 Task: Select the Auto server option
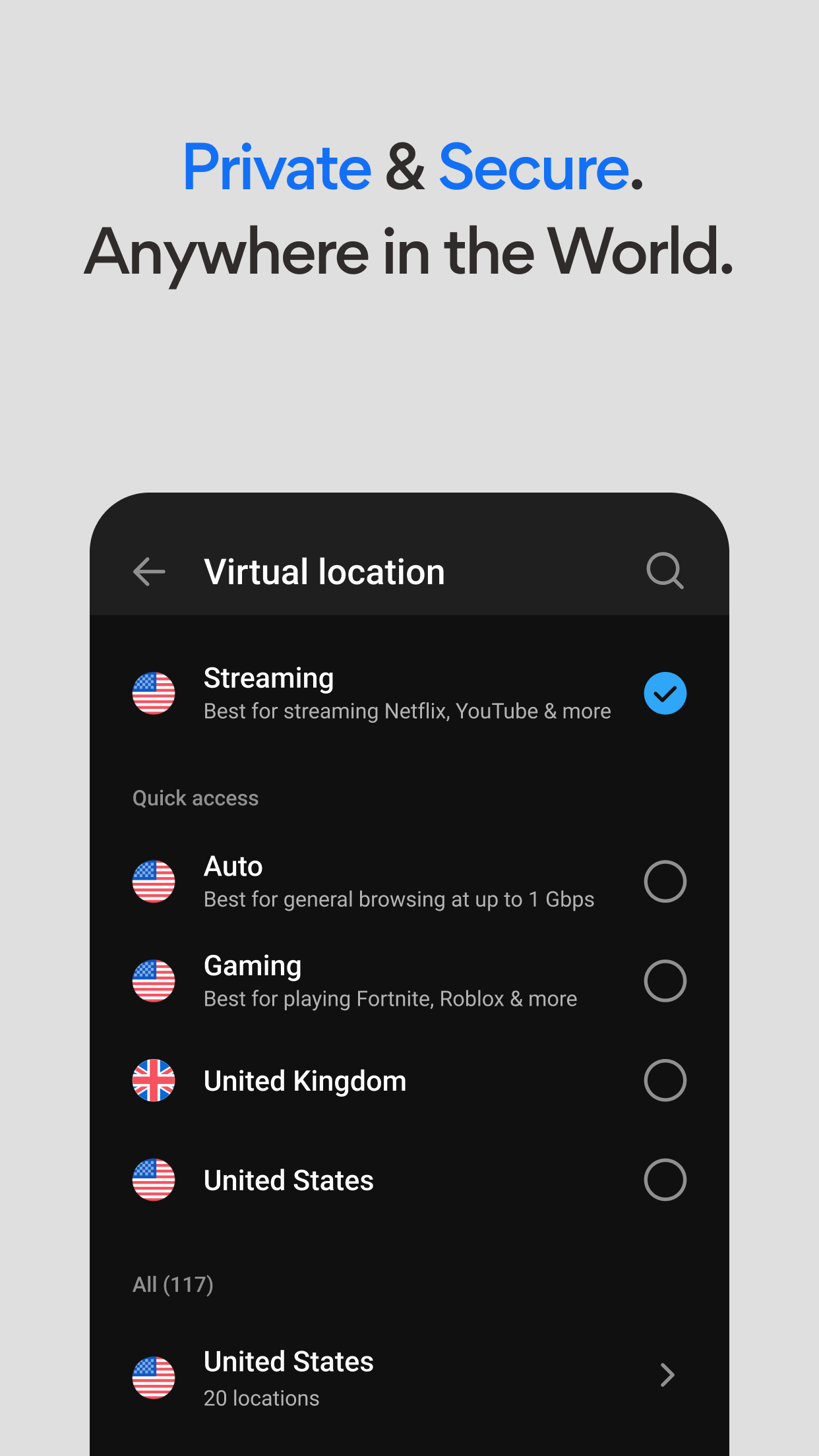[665, 881]
